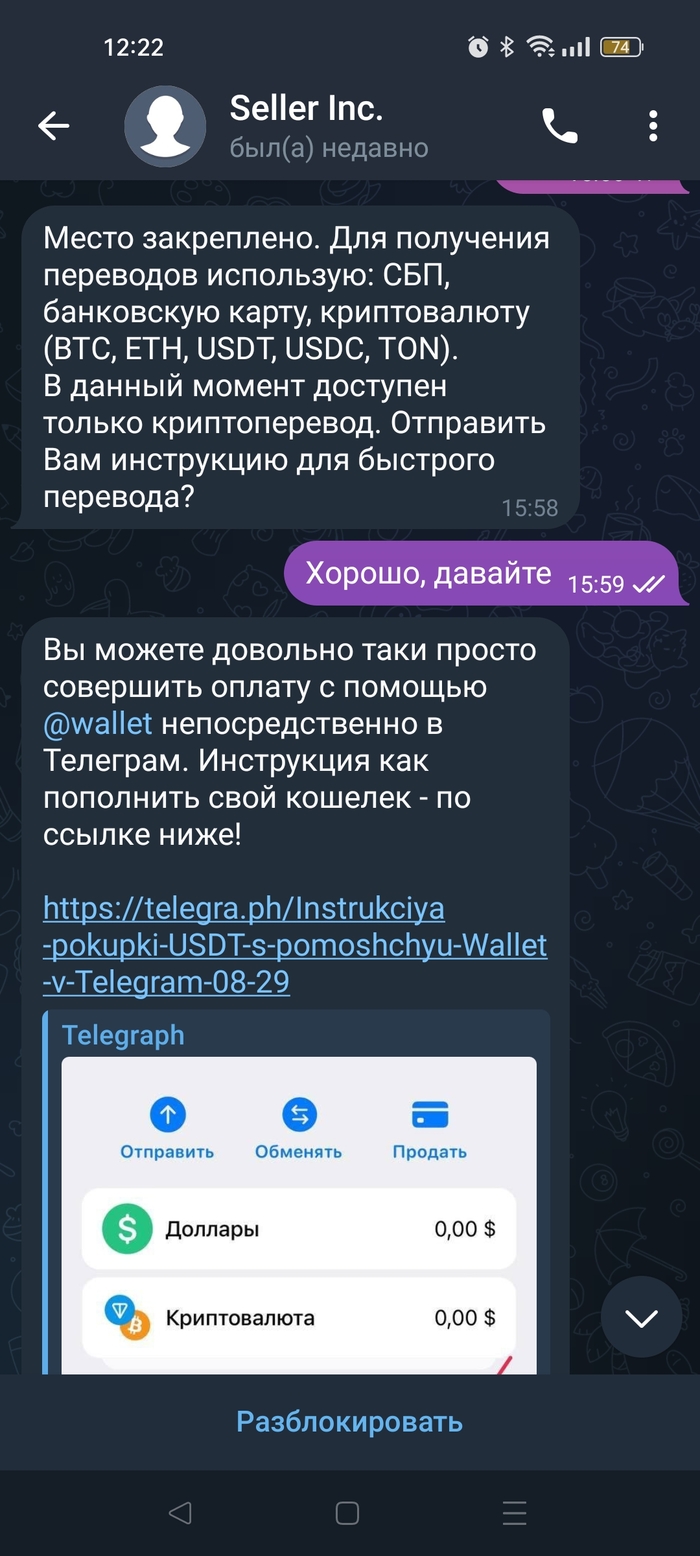Tap Разблокировать to unblock the user
This screenshot has height=1556, width=700.
pyautogui.click(x=349, y=1421)
